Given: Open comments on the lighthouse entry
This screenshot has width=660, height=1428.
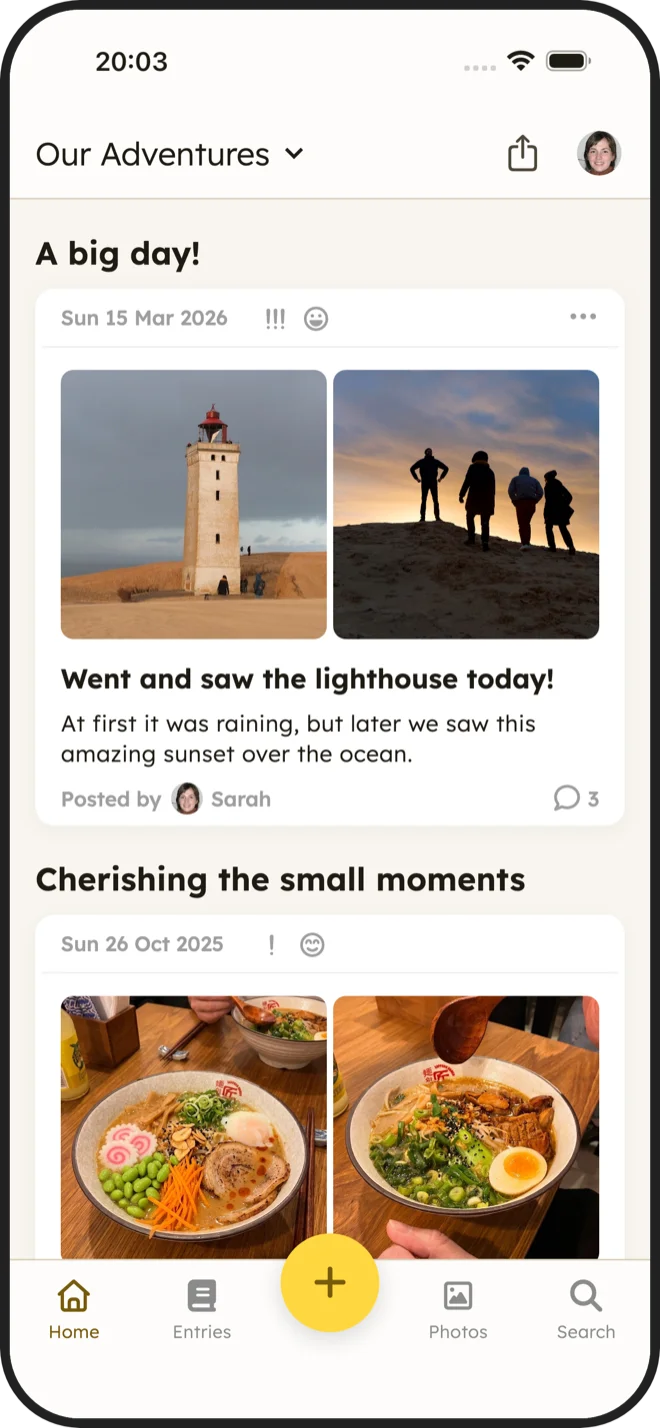Looking at the screenshot, I should (x=576, y=798).
